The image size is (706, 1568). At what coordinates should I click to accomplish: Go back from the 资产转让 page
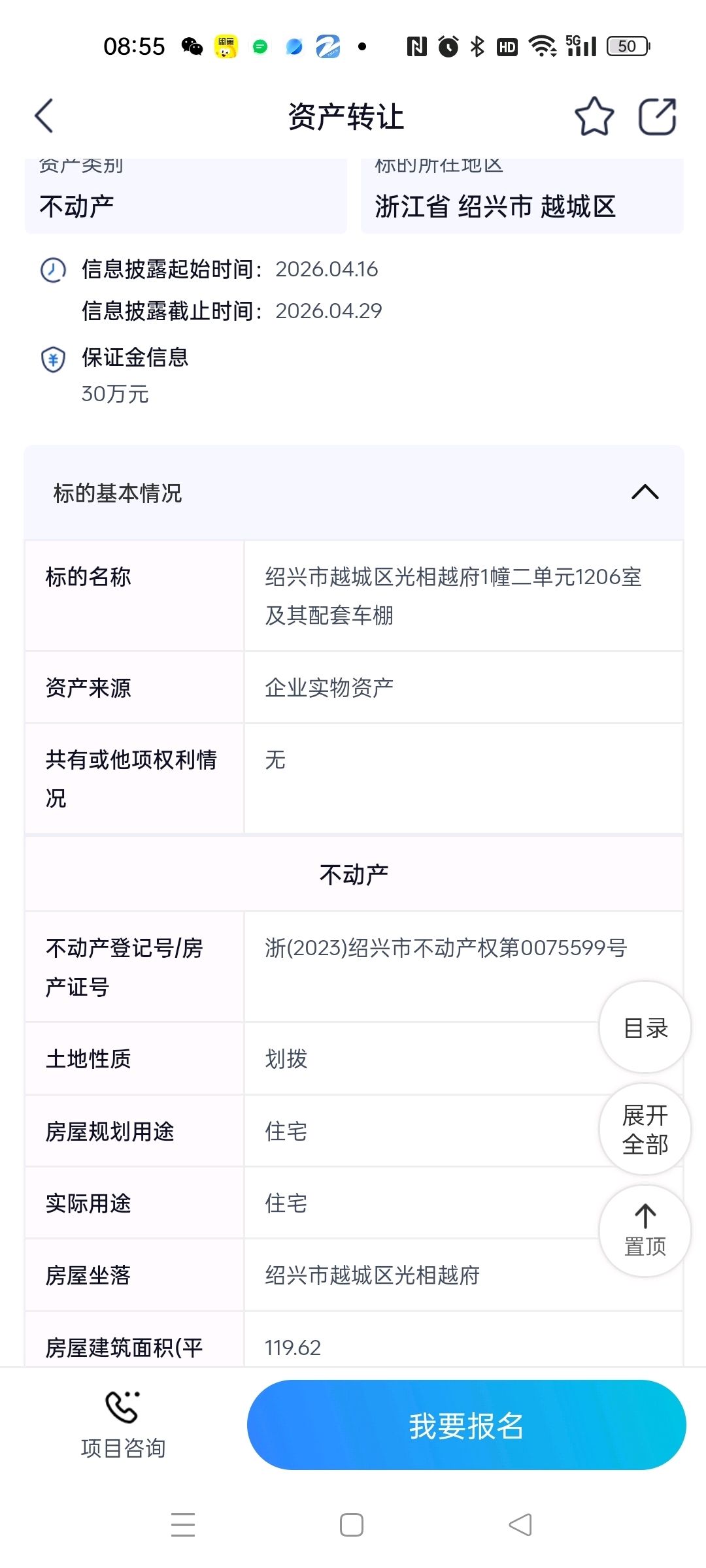(44, 116)
